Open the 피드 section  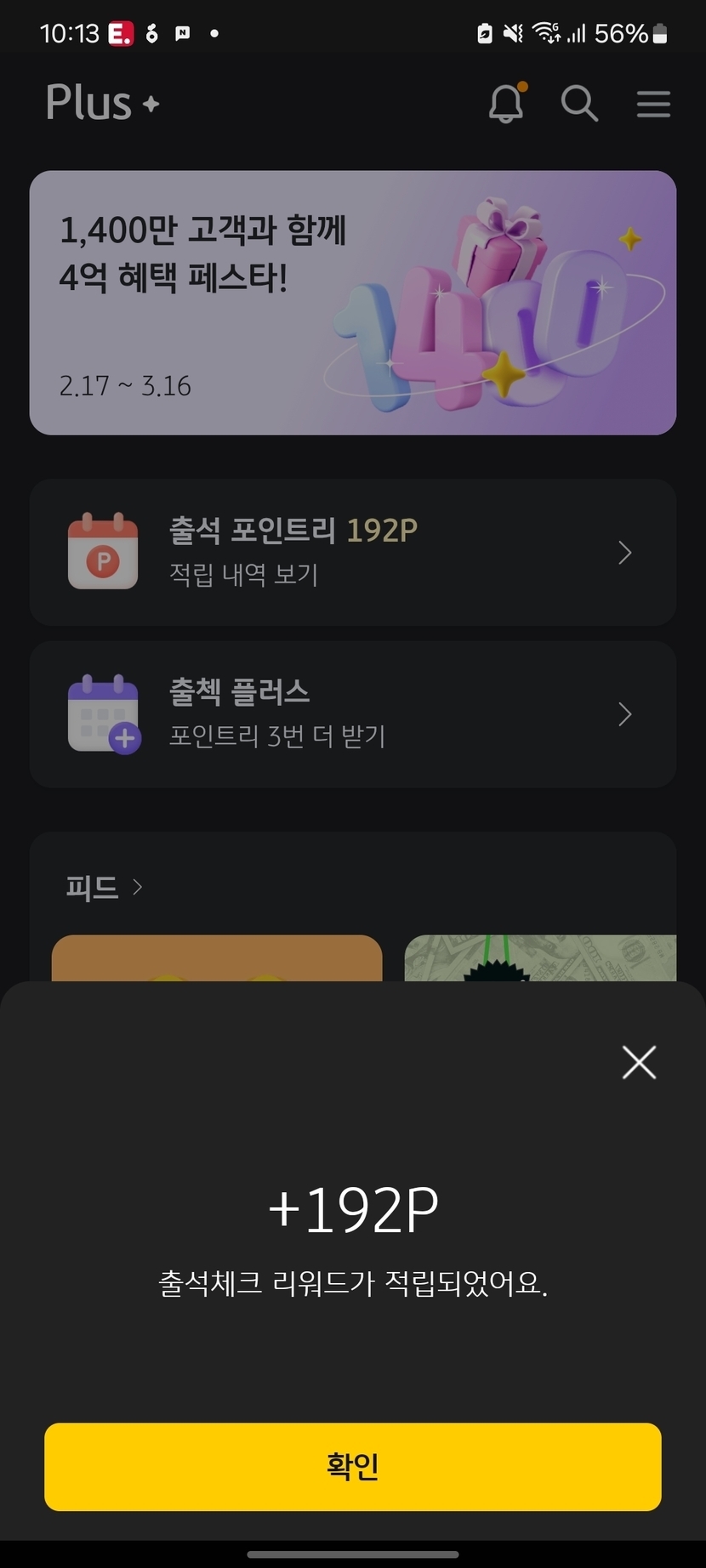coord(104,888)
